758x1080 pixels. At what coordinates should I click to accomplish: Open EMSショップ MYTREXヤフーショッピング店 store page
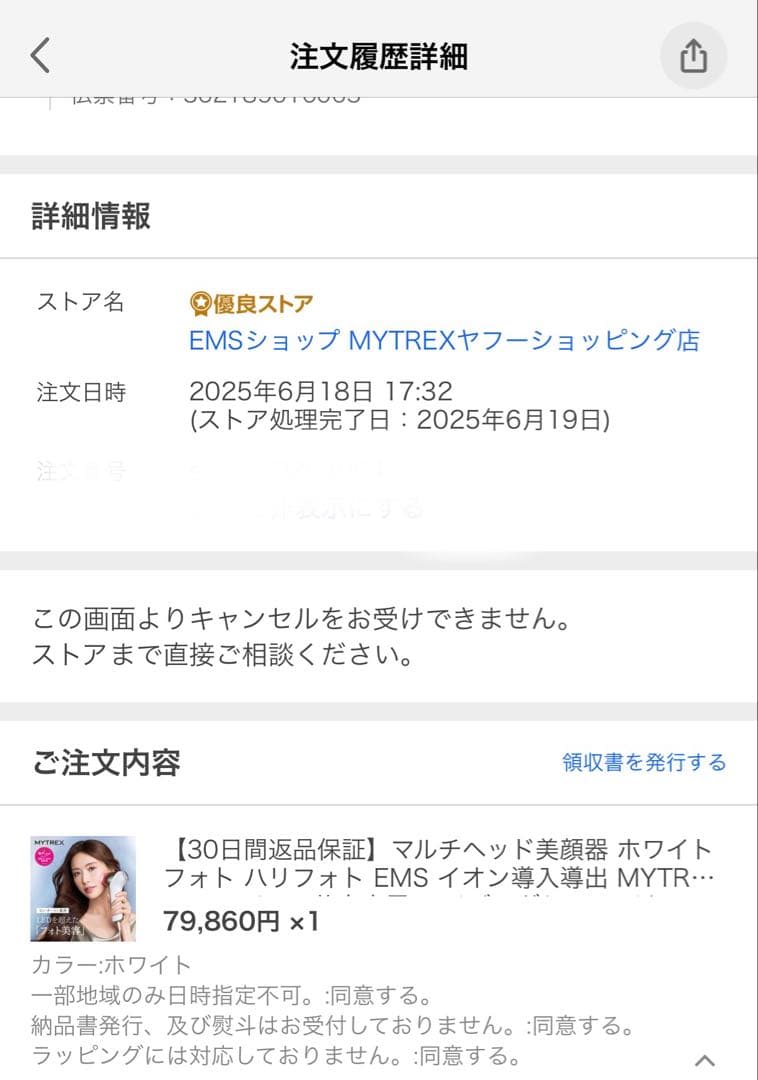tap(445, 340)
